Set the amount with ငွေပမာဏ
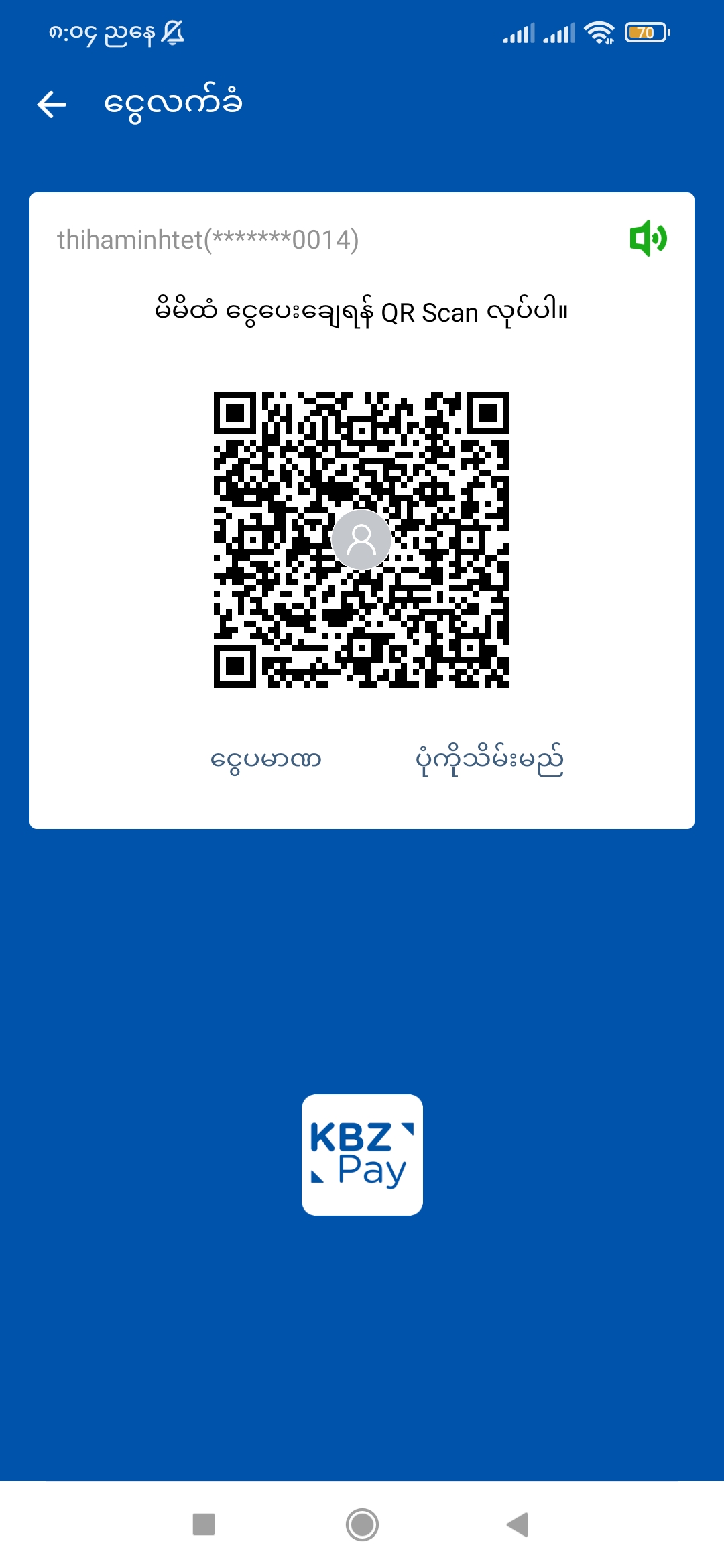 point(266,760)
